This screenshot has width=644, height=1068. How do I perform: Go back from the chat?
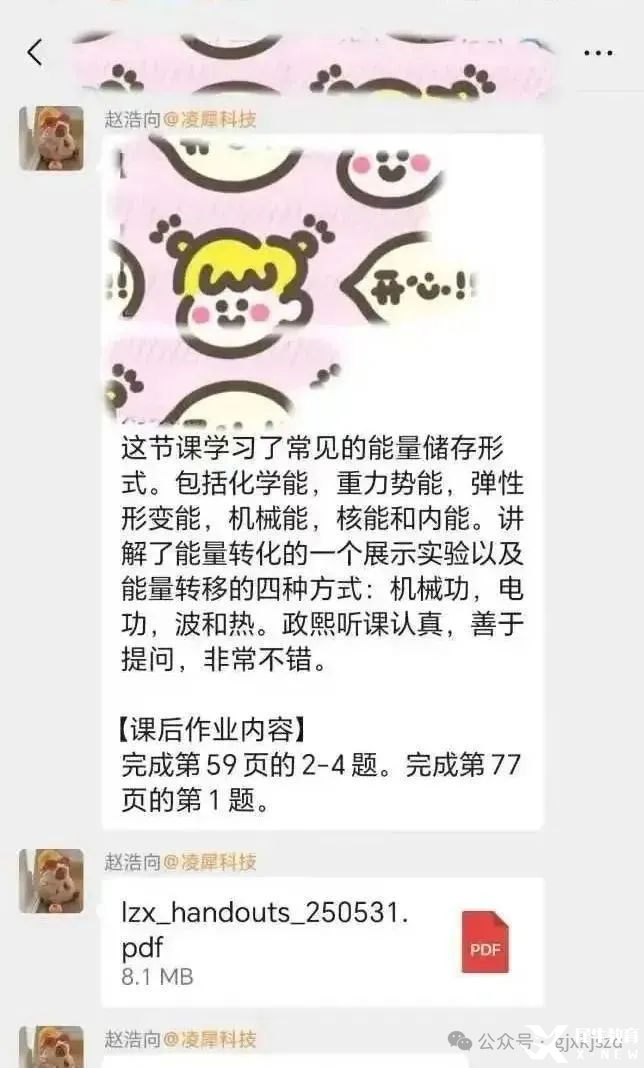click(35, 53)
